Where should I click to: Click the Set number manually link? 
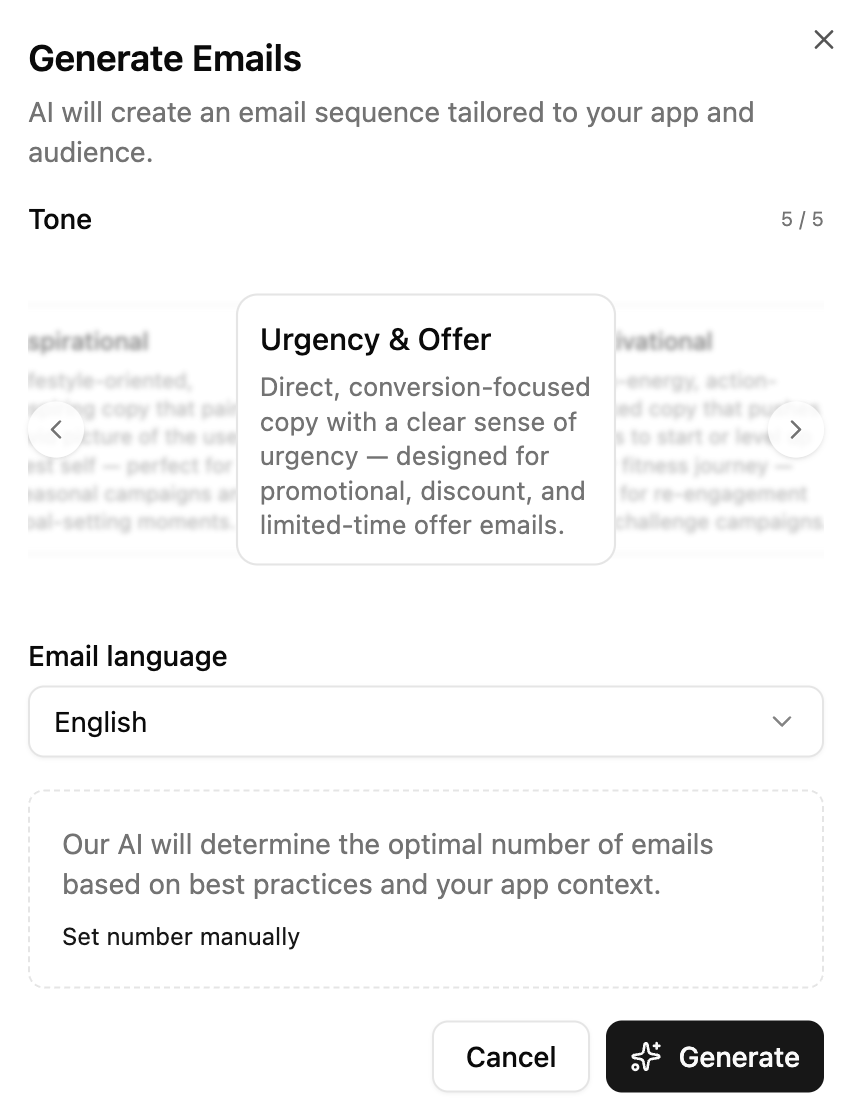pyautogui.click(x=181, y=937)
